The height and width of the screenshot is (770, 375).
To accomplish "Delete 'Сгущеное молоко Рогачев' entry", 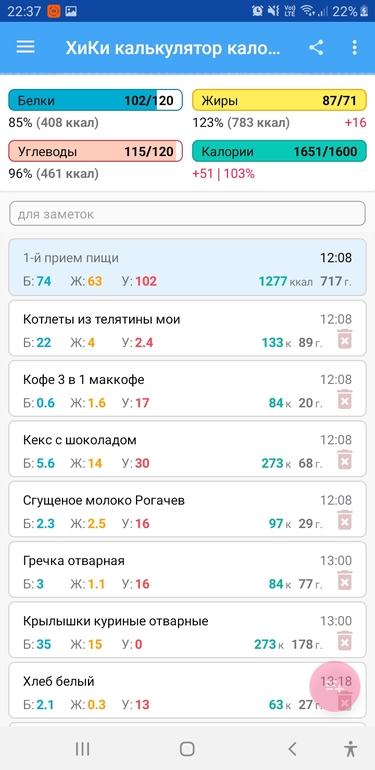I will tap(345, 521).
